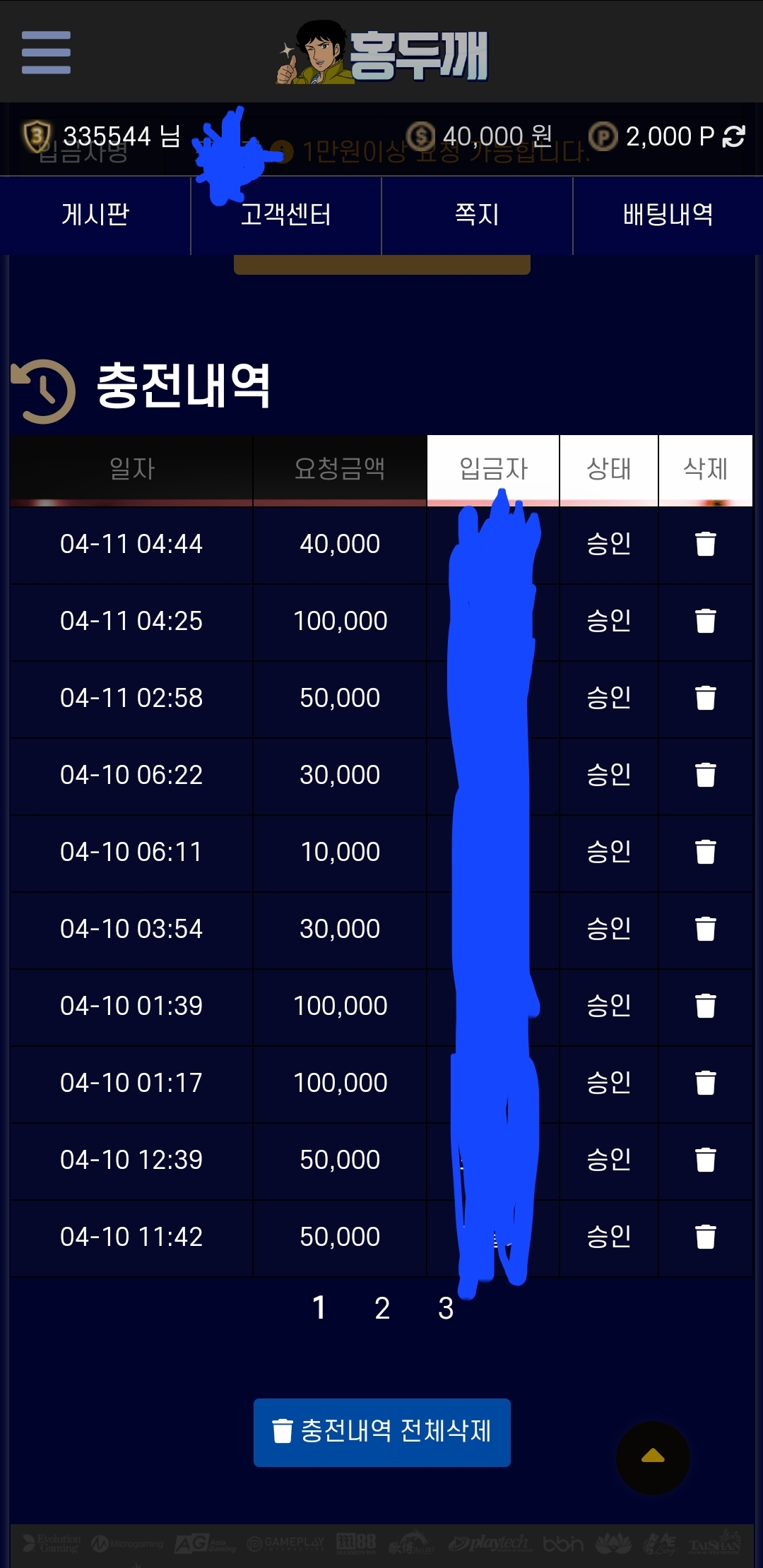Image resolution: width=763 pixels, height=1568 pixels.
Task: Remove the 04-10 12:39 entry
Action: [x=705, y=1160]
